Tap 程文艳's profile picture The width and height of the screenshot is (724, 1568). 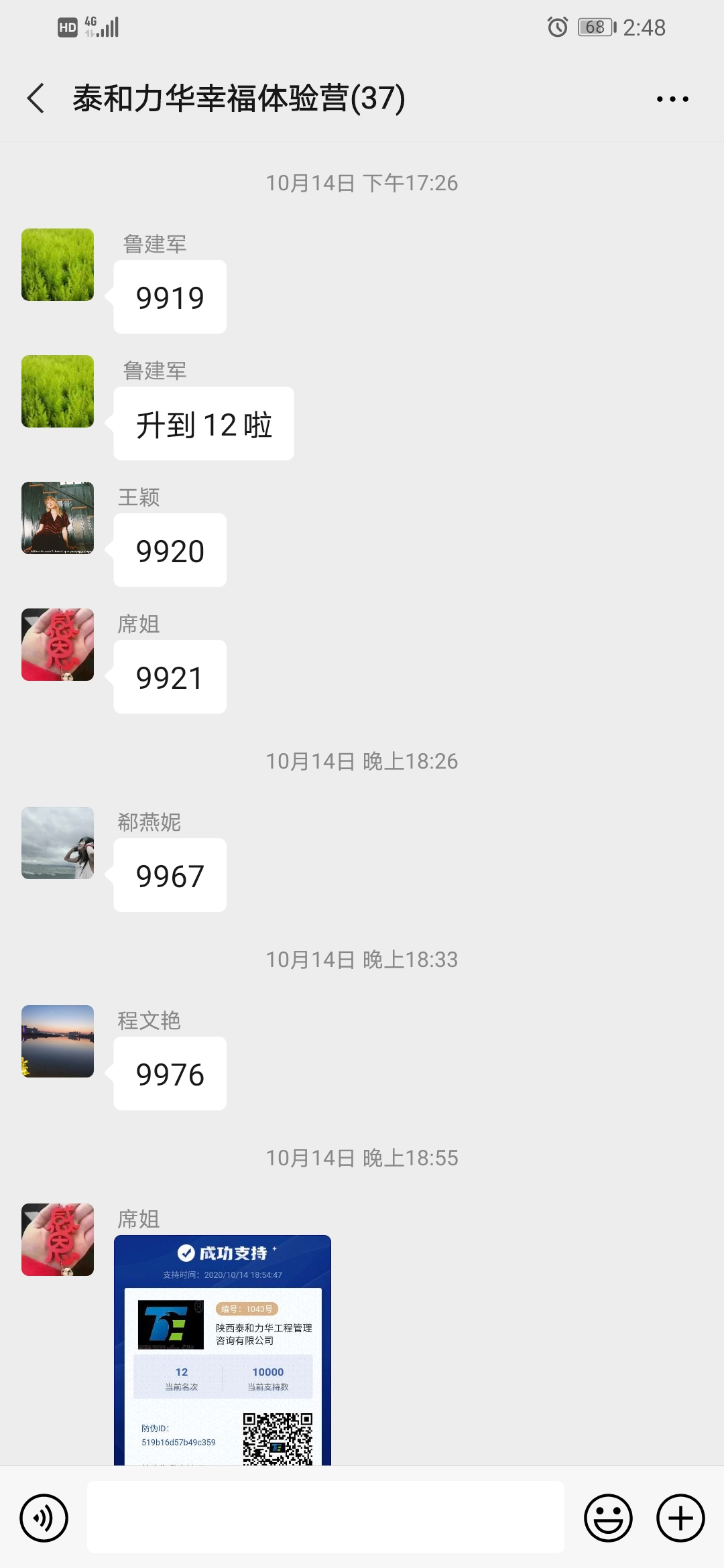57,1042
